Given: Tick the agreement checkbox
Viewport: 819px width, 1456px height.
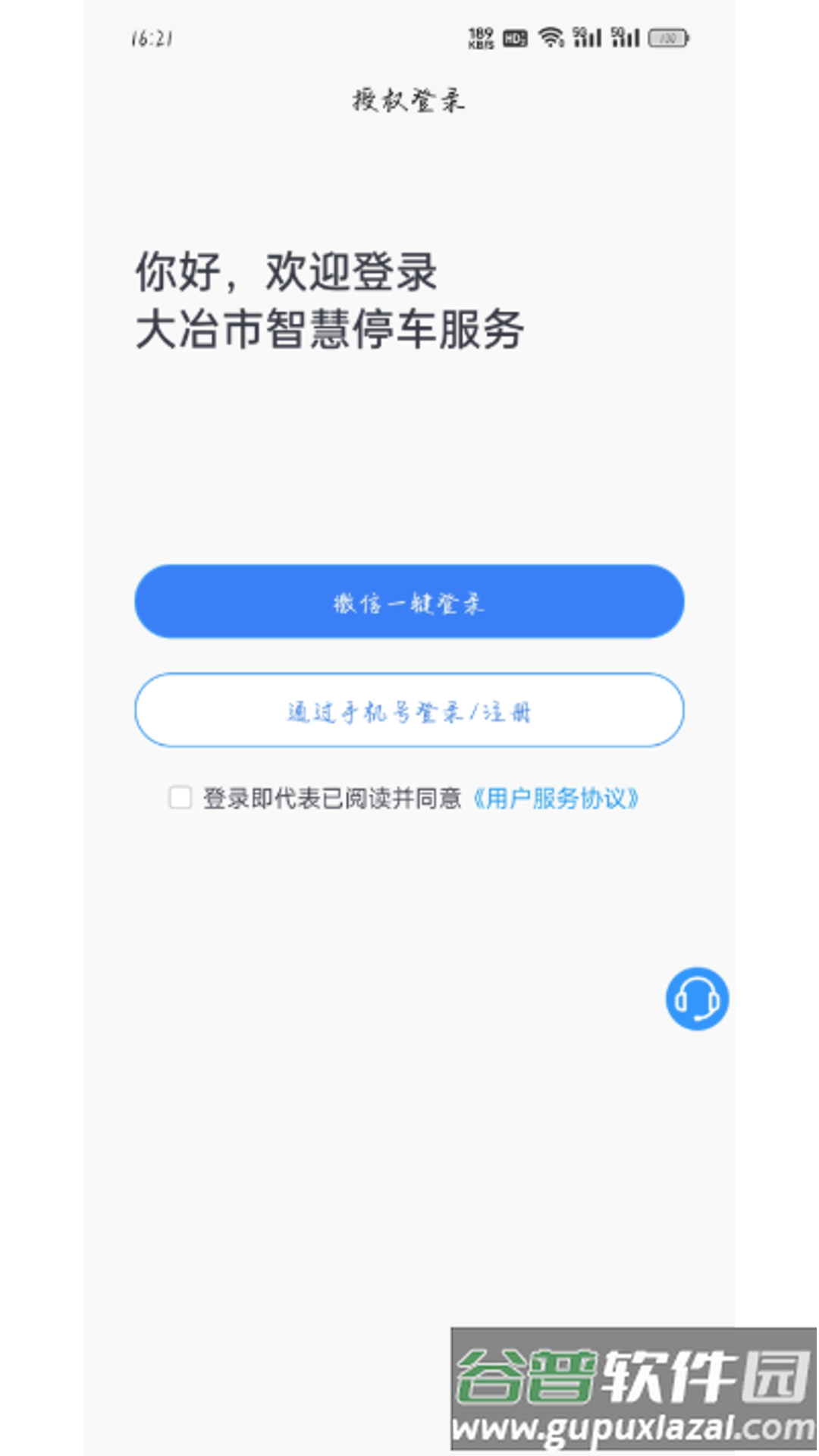Looking at the screenshot, I should pyautogui.click(x=180, y=798).
